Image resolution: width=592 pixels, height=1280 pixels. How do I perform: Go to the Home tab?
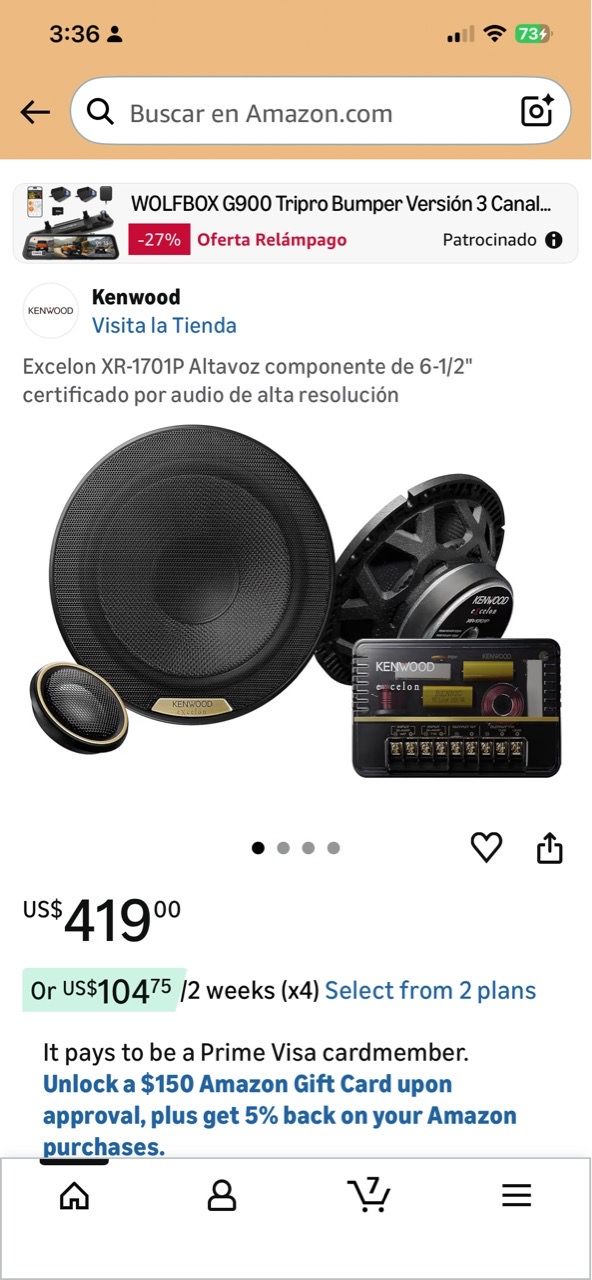point(74,1195)
